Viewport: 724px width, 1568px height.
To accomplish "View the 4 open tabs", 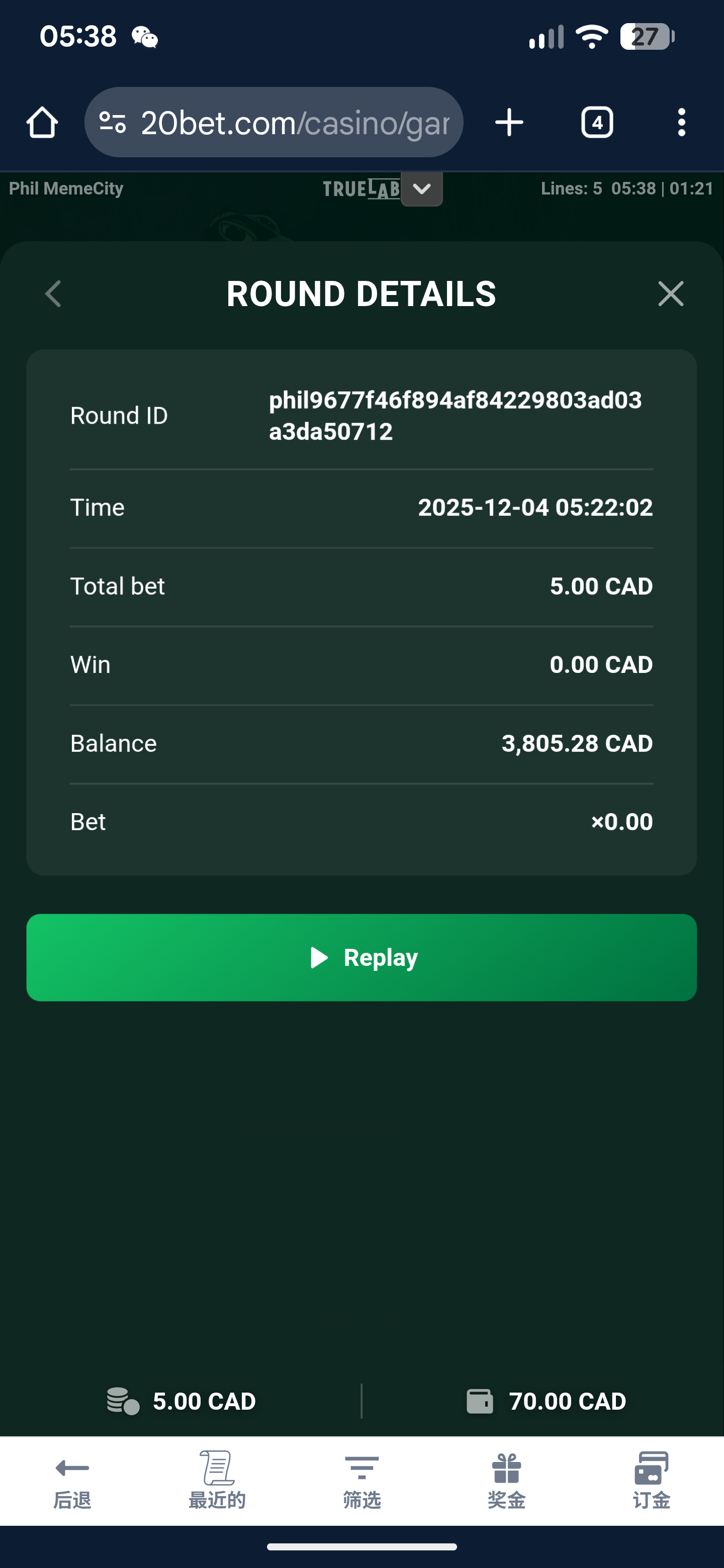I will click(x=597, y=122).
